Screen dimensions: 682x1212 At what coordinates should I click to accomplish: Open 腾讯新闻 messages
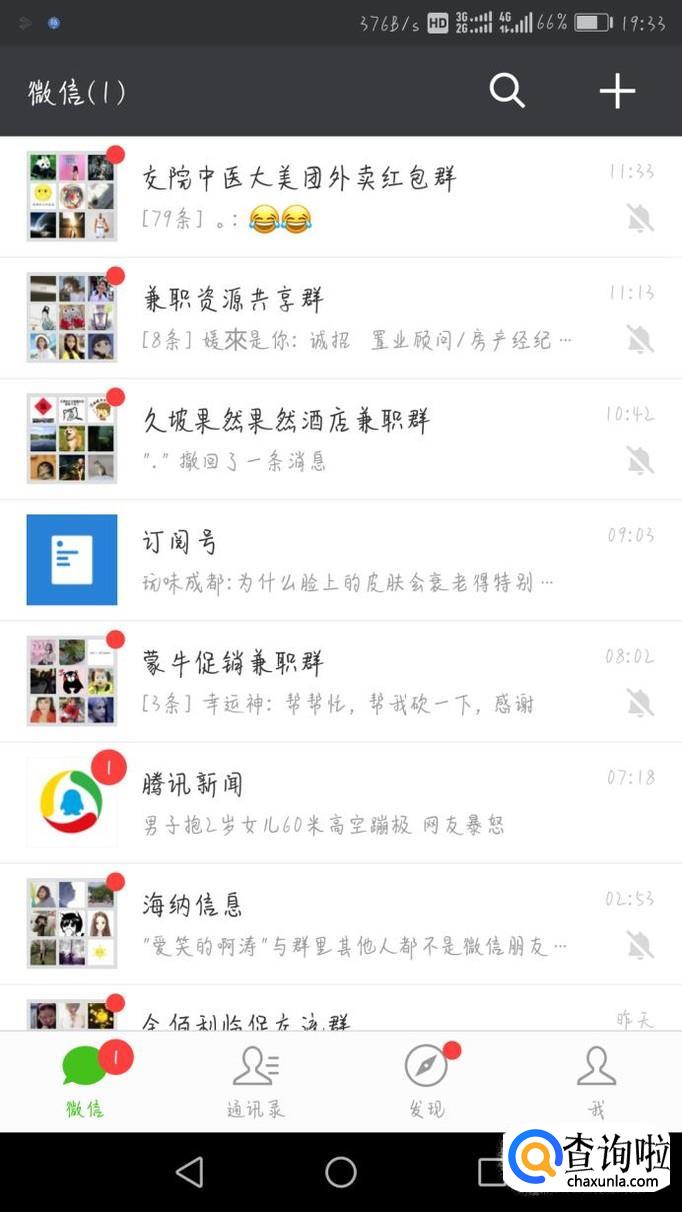pos(340,802)
